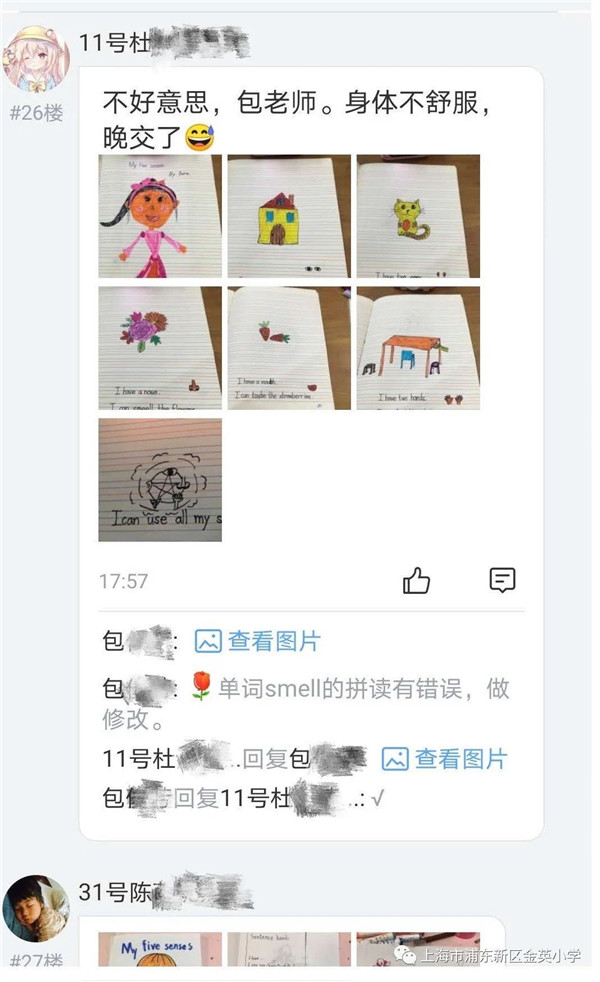The height and width of the screenshot is (982, 600).
Task: View the yellow house drawing image
Action: tap(289, 216)
